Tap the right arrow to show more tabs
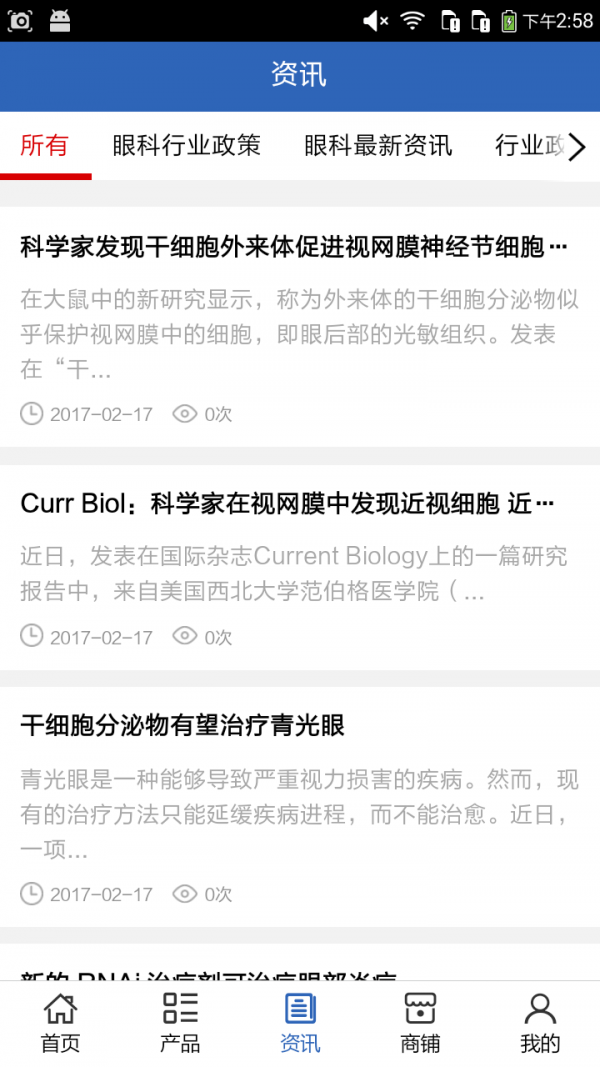This screenshot has width=600, height=1067. pyautogui.click(x=577, y=148)
